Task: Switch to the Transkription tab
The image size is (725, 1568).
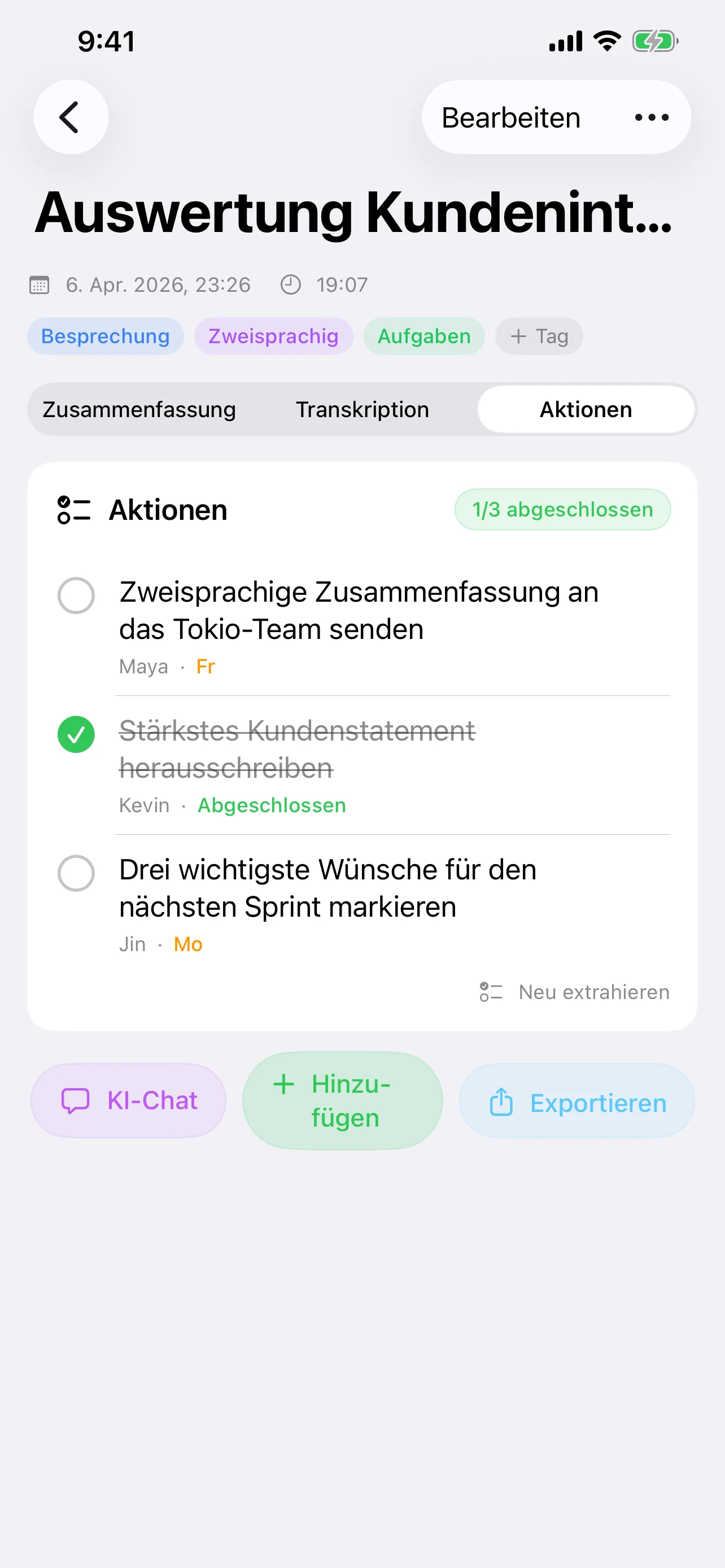Action: [363, 409]
